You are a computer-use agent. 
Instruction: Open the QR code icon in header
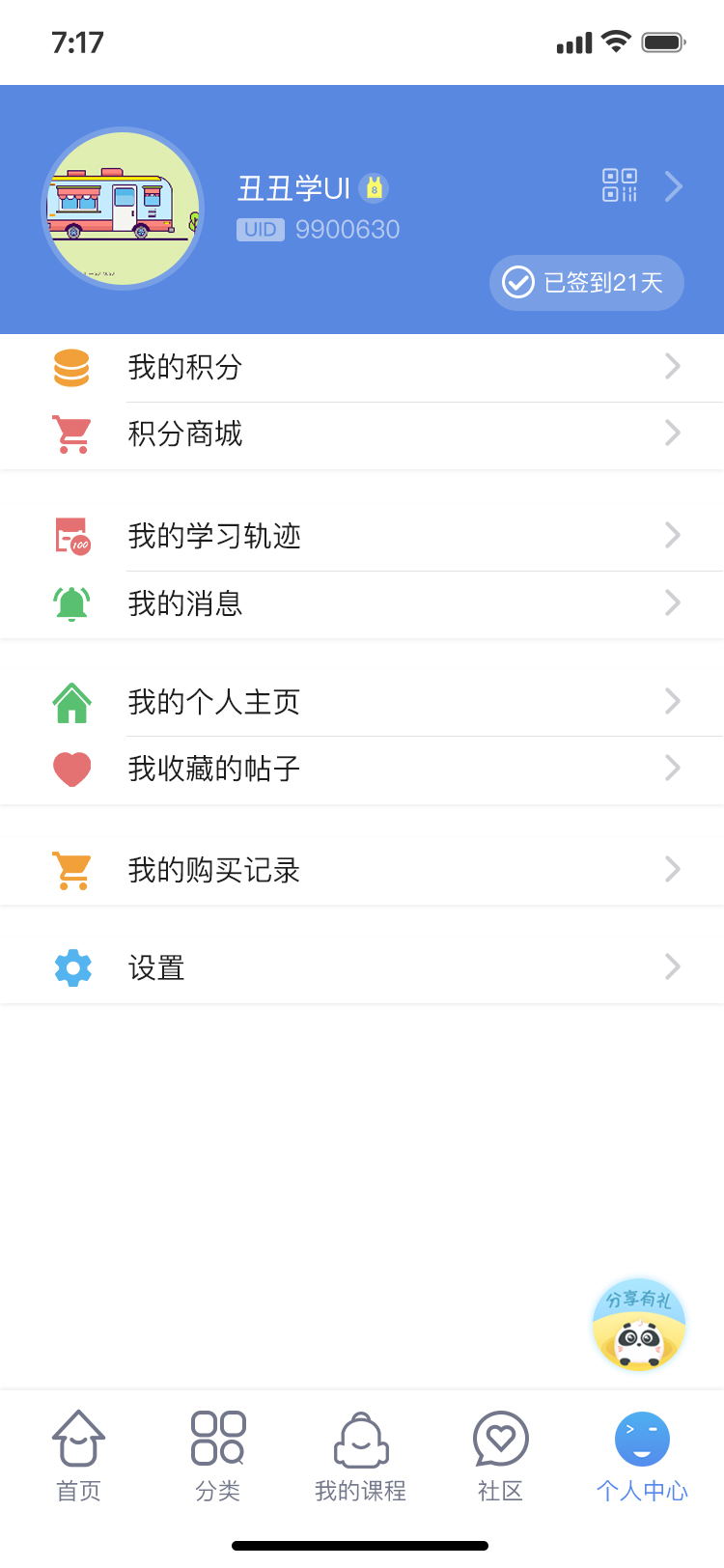620,185
